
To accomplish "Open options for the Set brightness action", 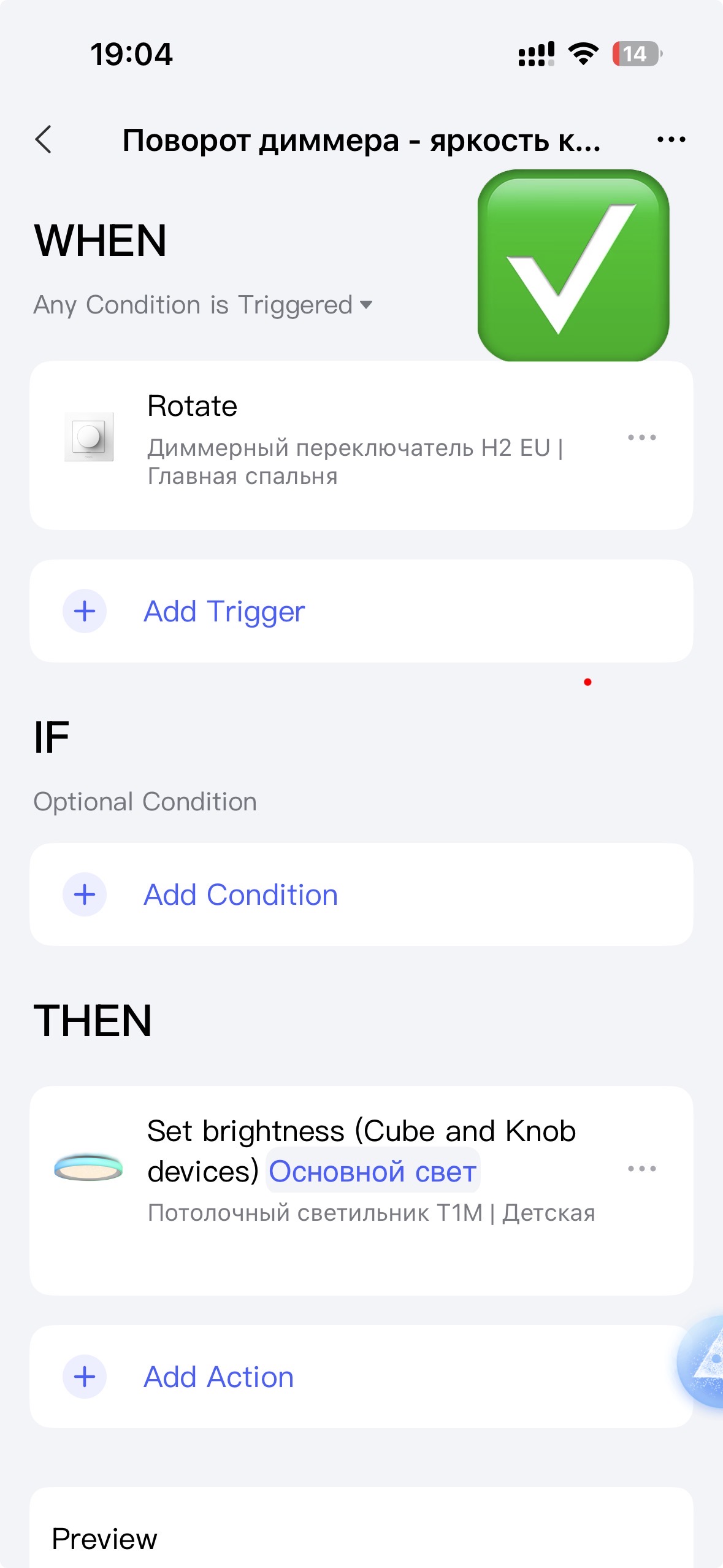I will pos(641,1169).
